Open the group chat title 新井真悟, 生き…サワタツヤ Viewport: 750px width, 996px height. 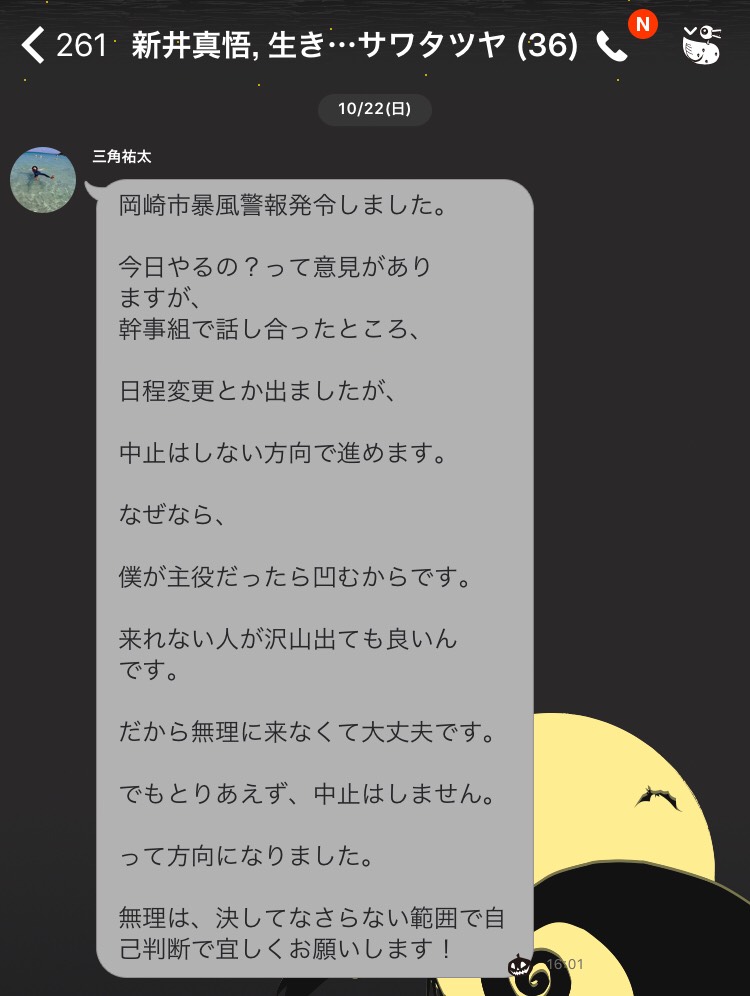[x=354, y=46]
